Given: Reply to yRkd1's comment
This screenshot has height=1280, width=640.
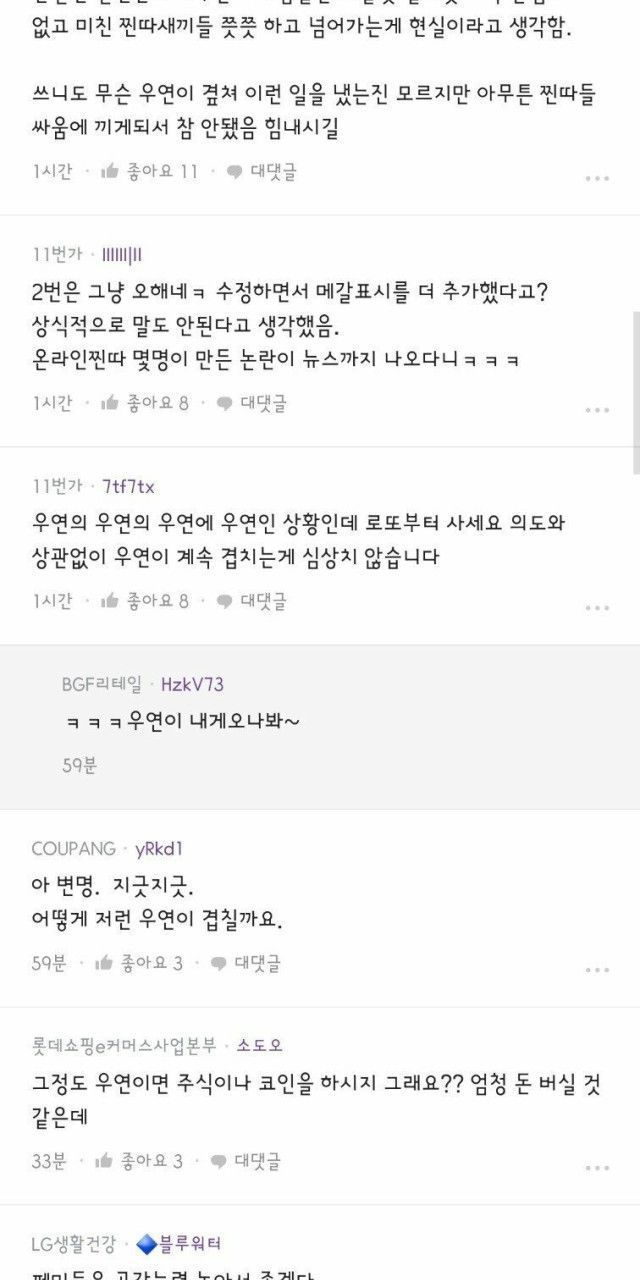Looking at the screenshot, I should point(246,962).
